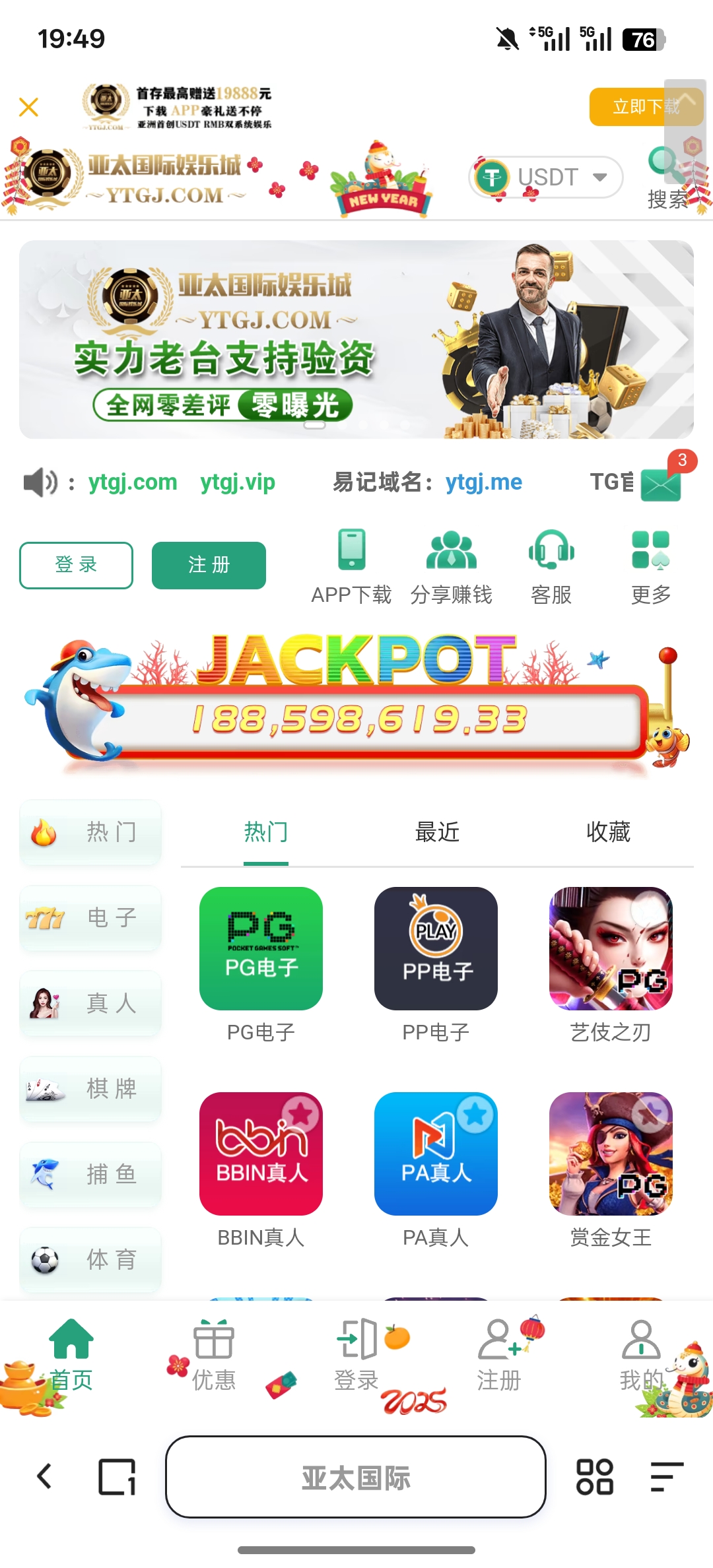Screen dimensions: 713x1568
Task: Open 分享赚钱 share-and-earn shortcut
Action: 452,566
